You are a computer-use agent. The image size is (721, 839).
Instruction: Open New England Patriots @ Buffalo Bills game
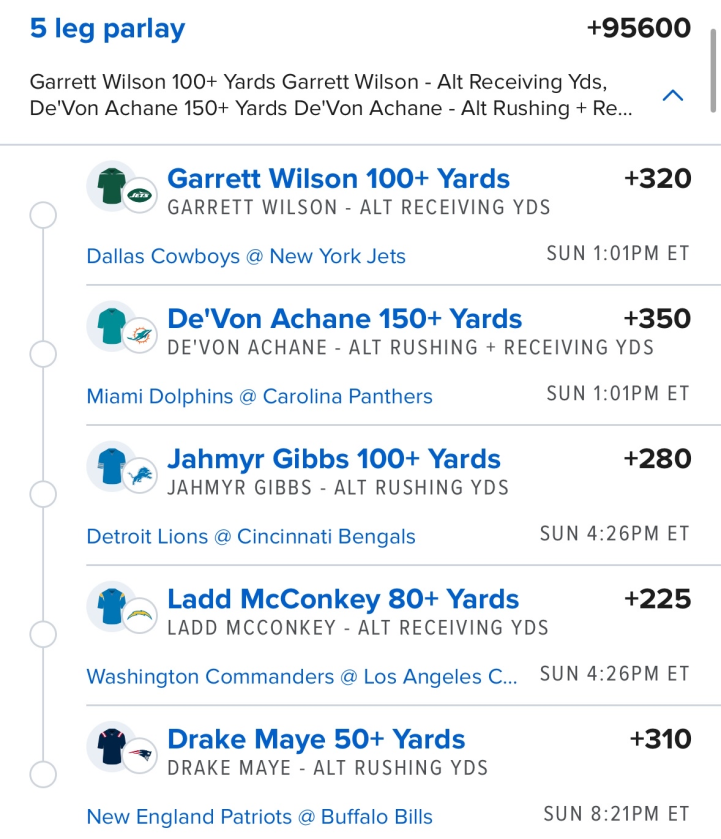tap(259, 817)
